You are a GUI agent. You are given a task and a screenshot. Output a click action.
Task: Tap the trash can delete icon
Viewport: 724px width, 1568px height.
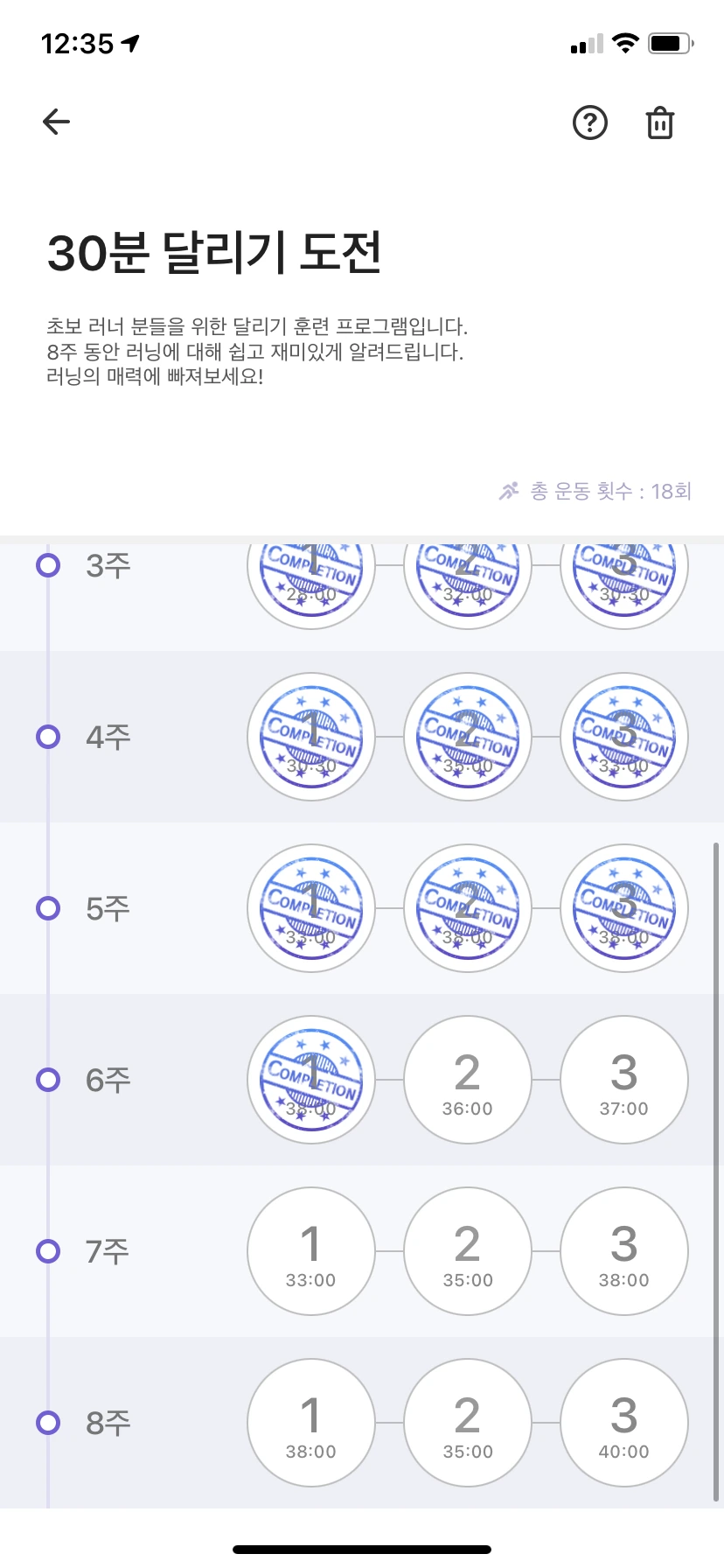click(660, 122)
